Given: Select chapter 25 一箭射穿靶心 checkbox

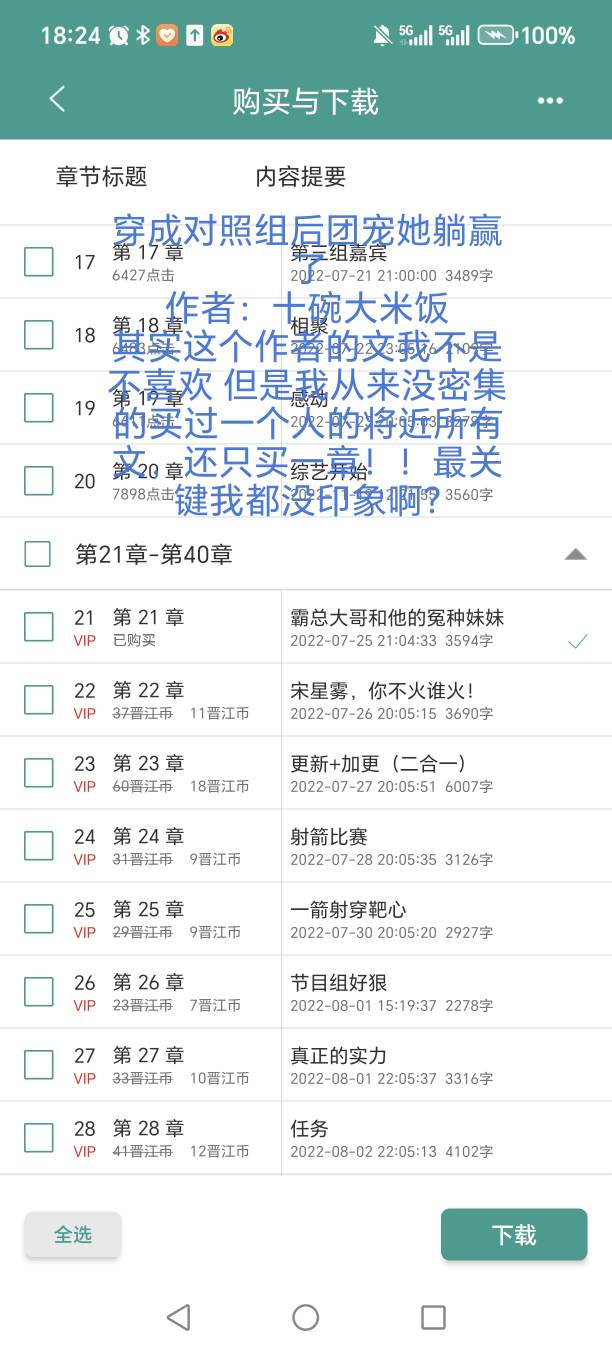Looking at the screenshot, I should [38, 919].
